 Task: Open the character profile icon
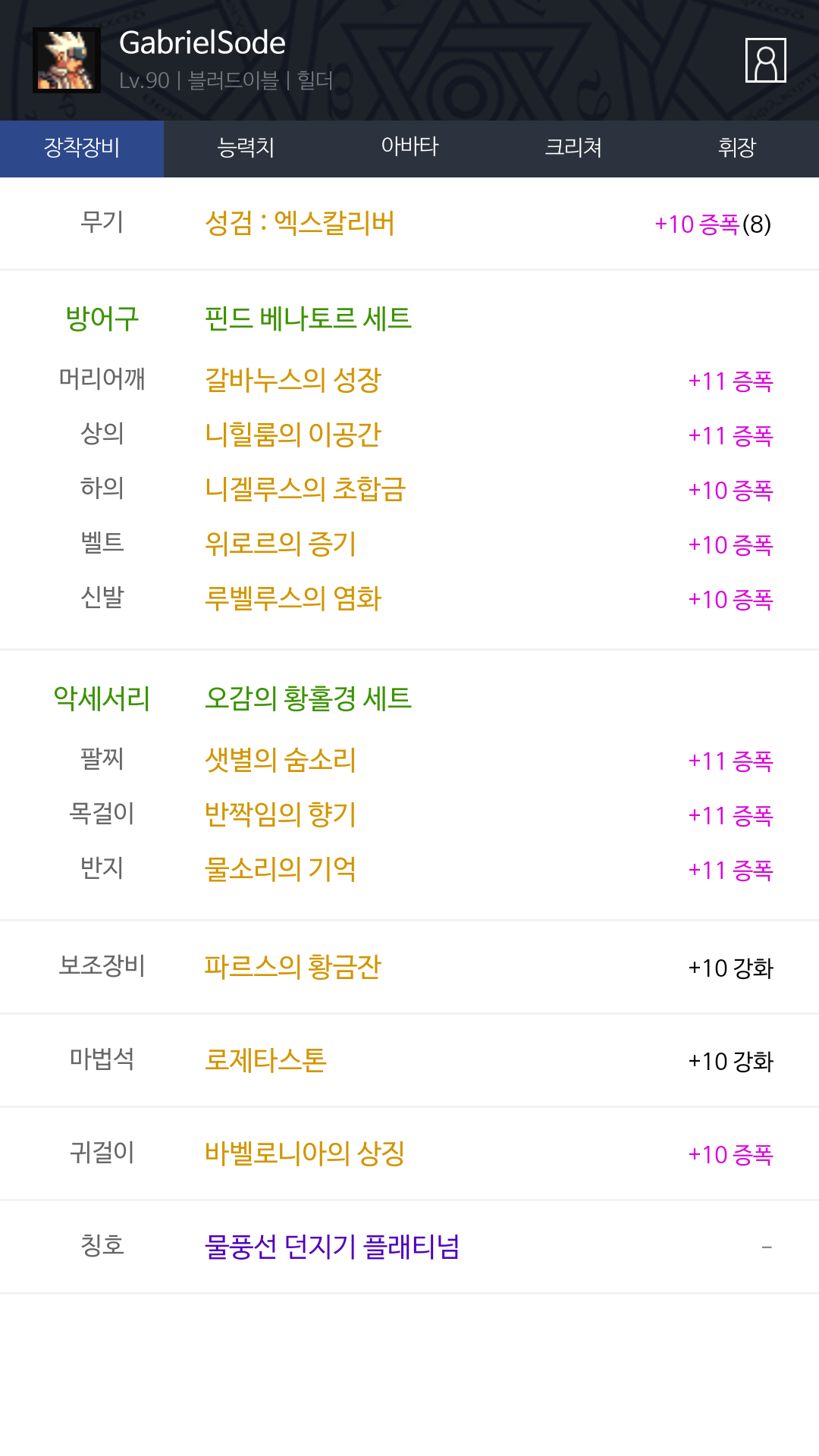pyautogui.click(x=765, y=60)
